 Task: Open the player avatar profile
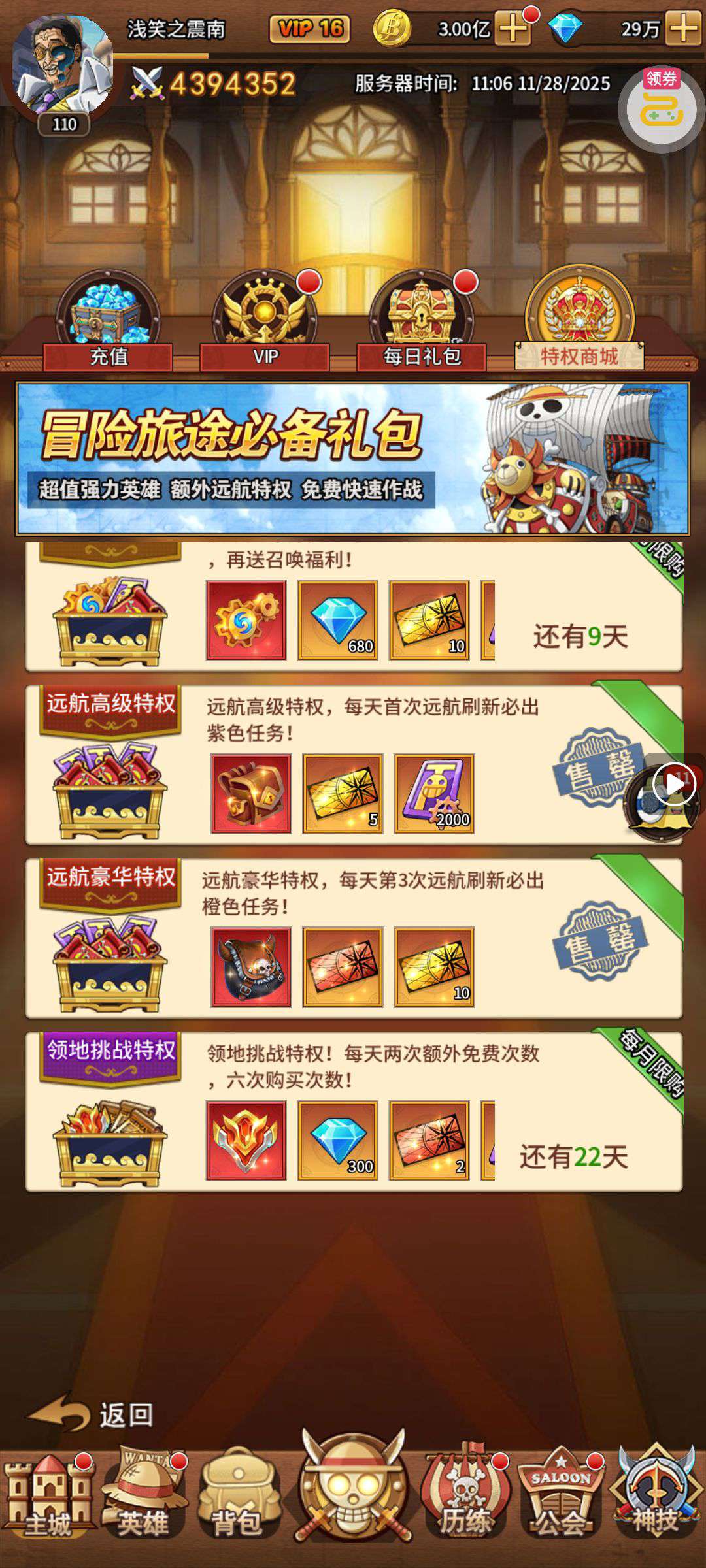point(63,67)
